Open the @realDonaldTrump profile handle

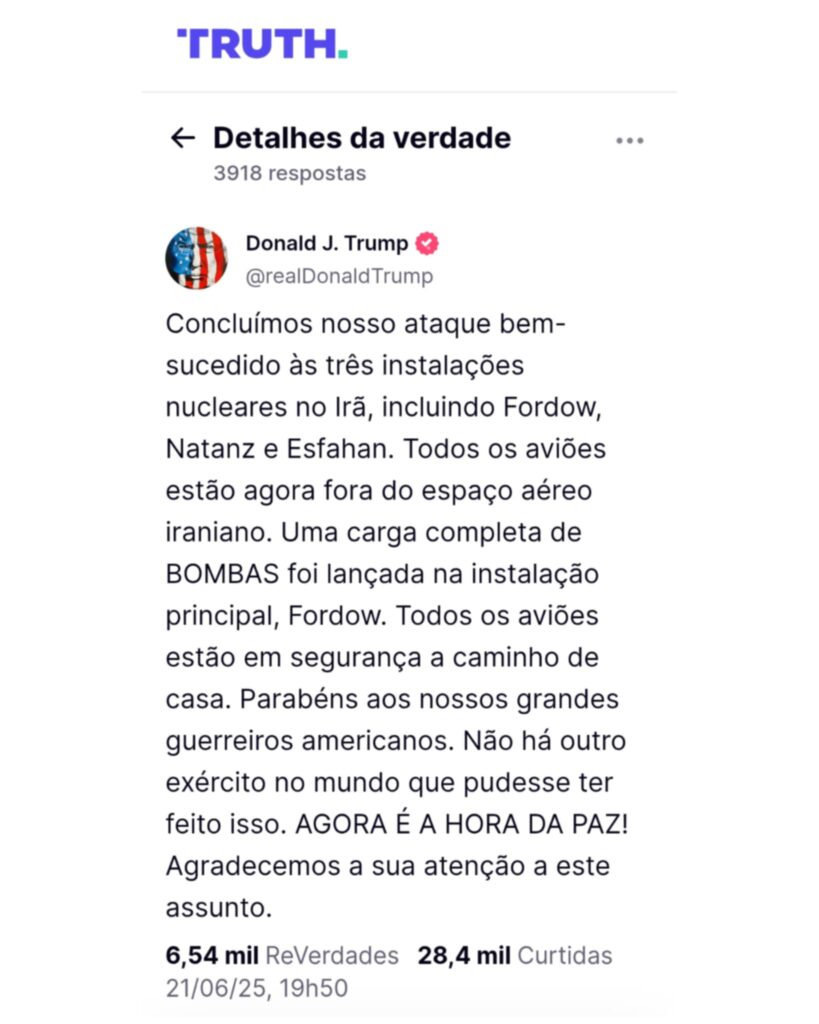[x=339, y=277]
